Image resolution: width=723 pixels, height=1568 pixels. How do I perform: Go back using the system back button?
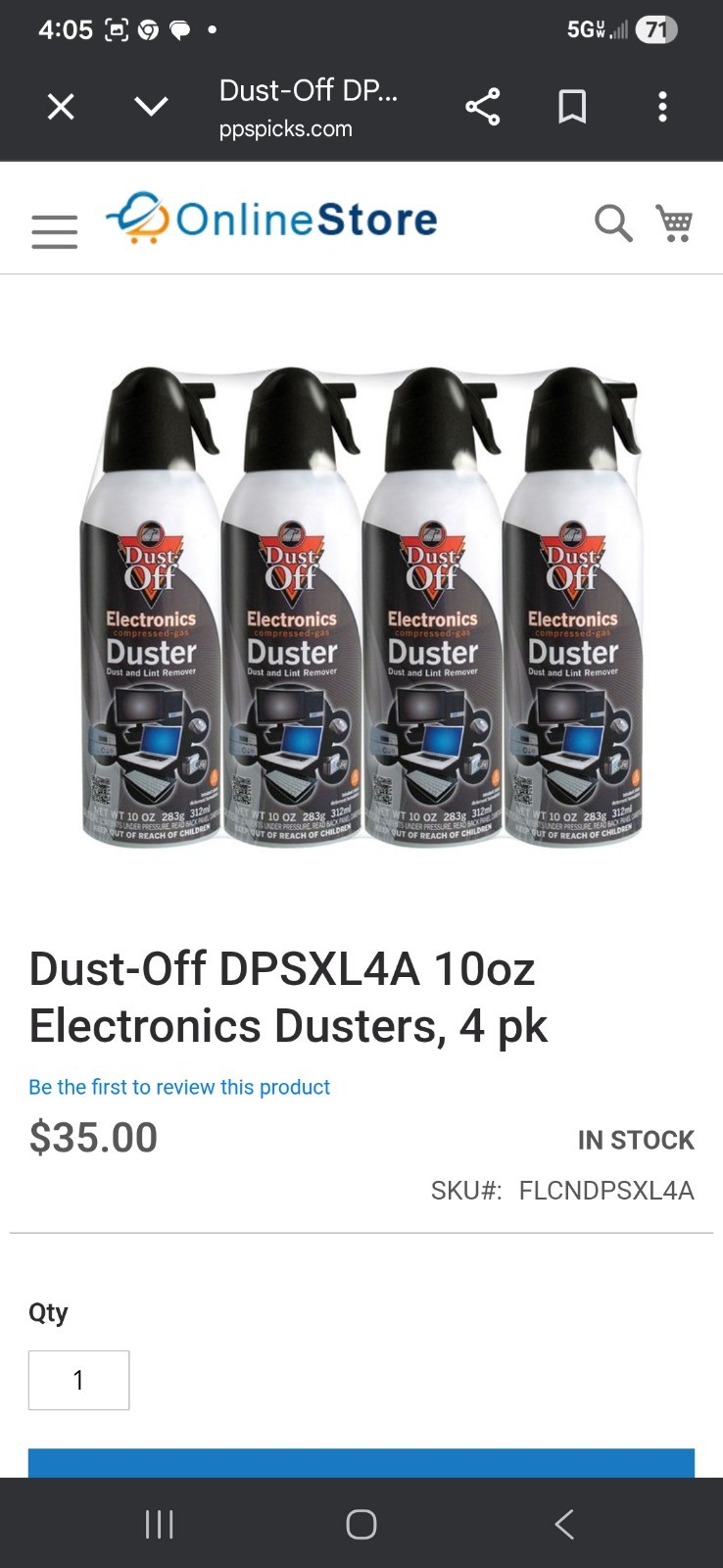(564, 1524)
